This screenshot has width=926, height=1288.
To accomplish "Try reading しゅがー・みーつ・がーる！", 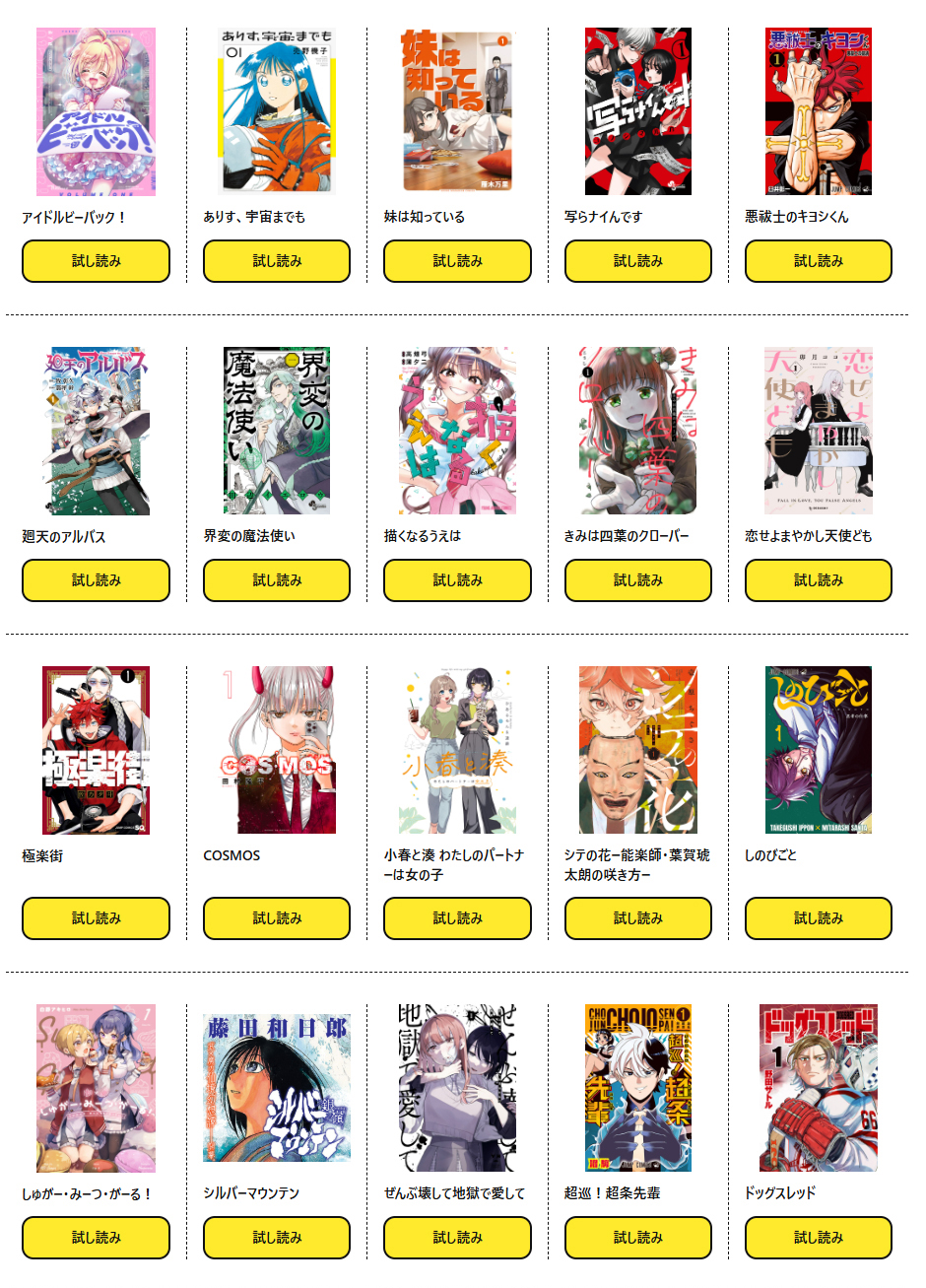I will [x=96, y=1238].
